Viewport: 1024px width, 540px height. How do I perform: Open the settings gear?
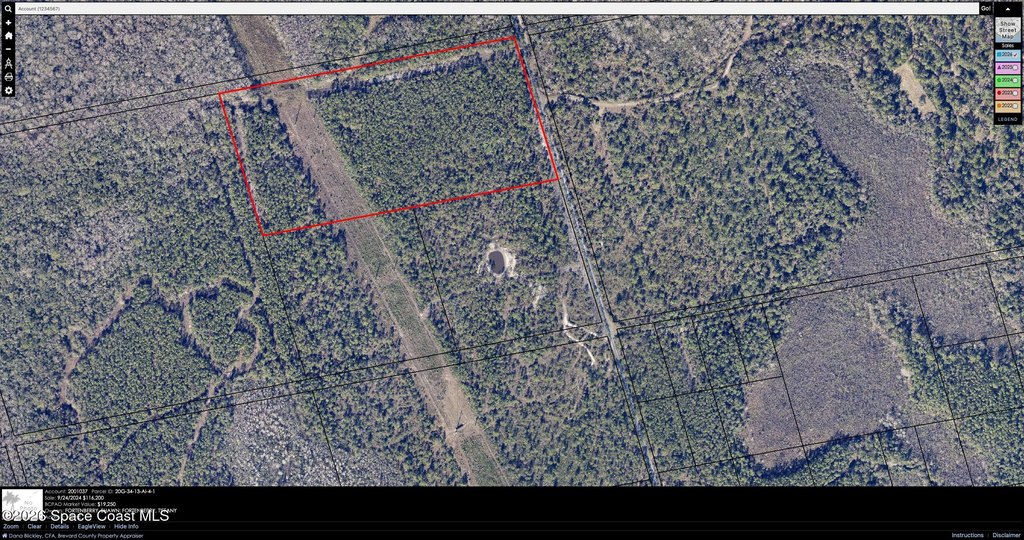point(8,90)
